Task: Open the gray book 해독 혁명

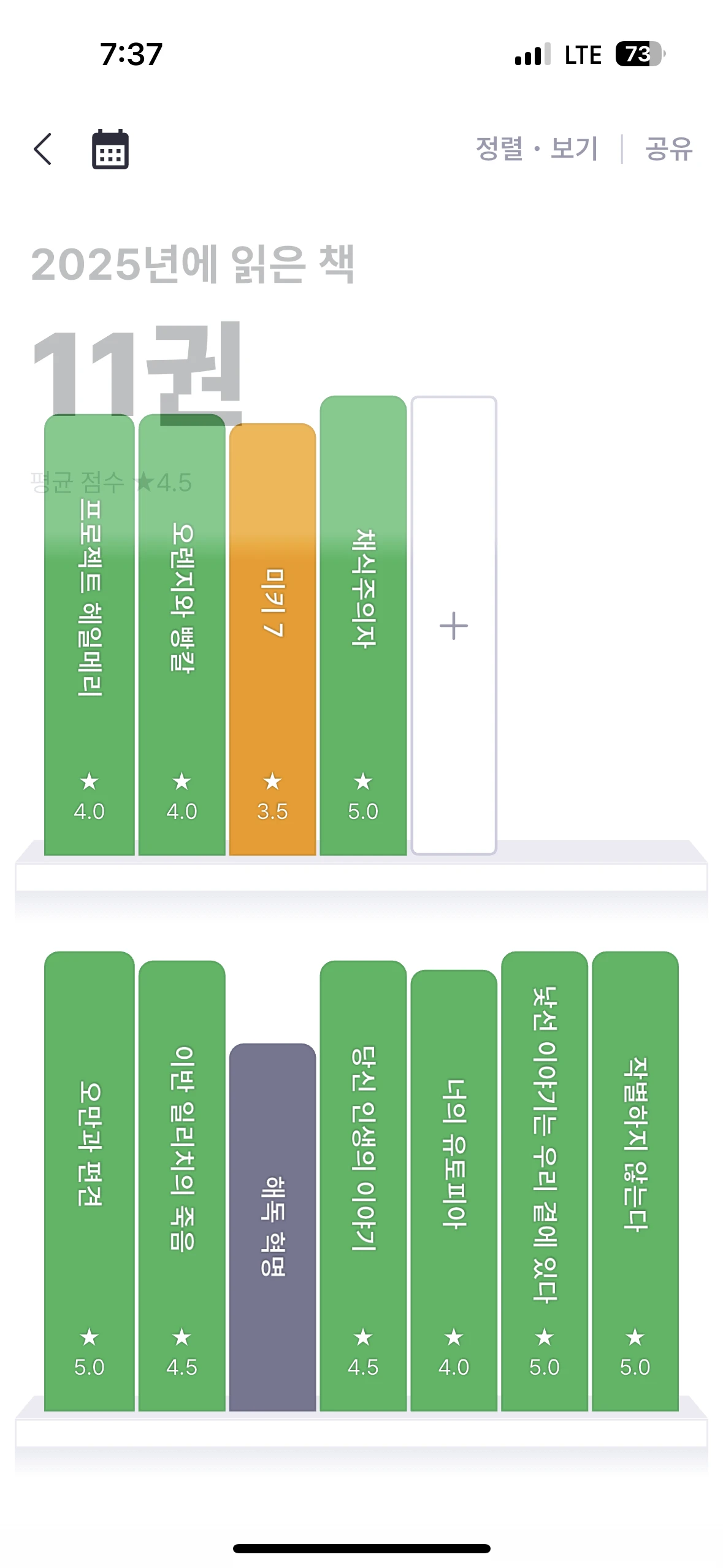Action: (x=273, y=1227)
